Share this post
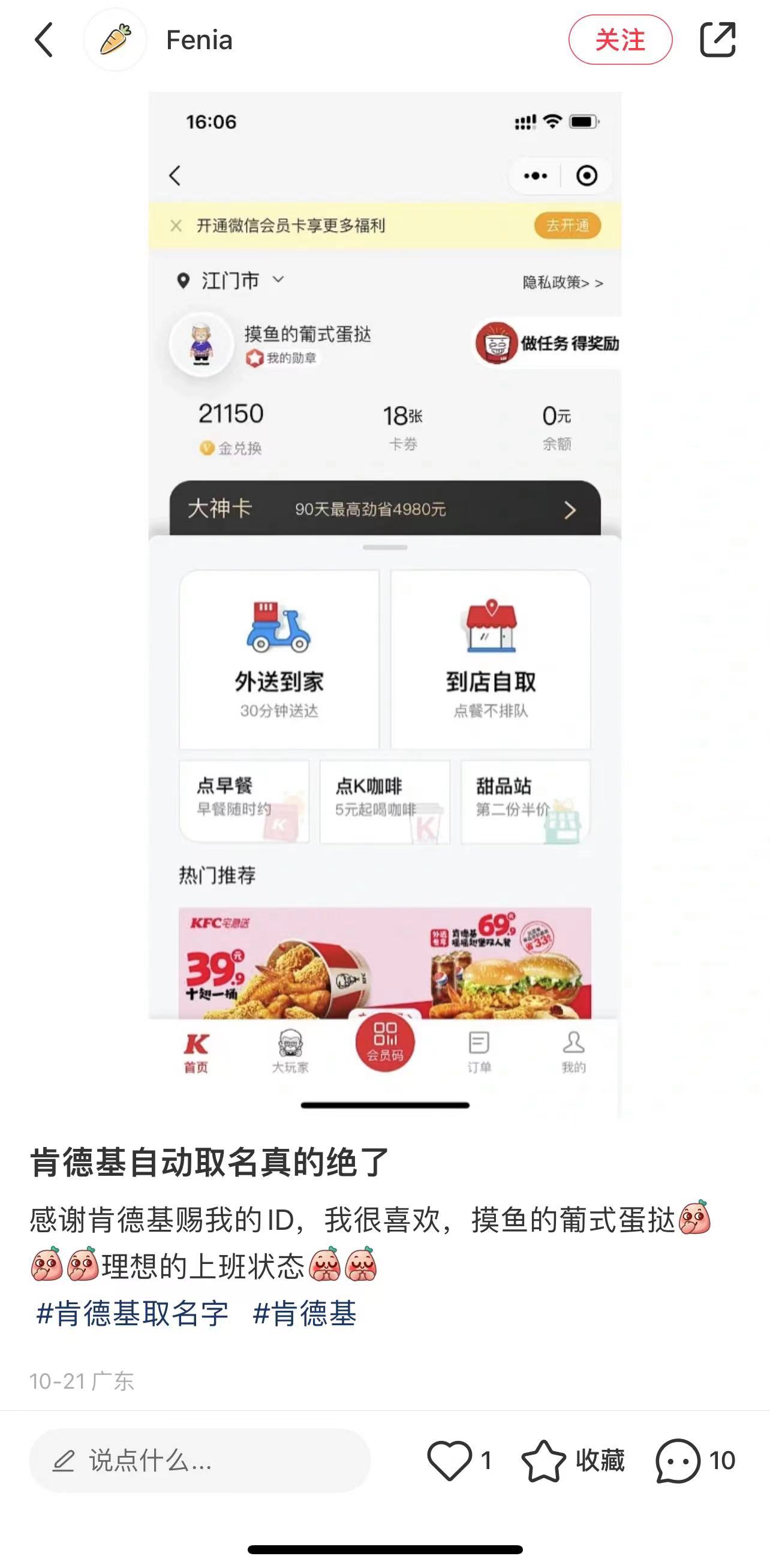Screen dimensions: 770x1568 718,40
